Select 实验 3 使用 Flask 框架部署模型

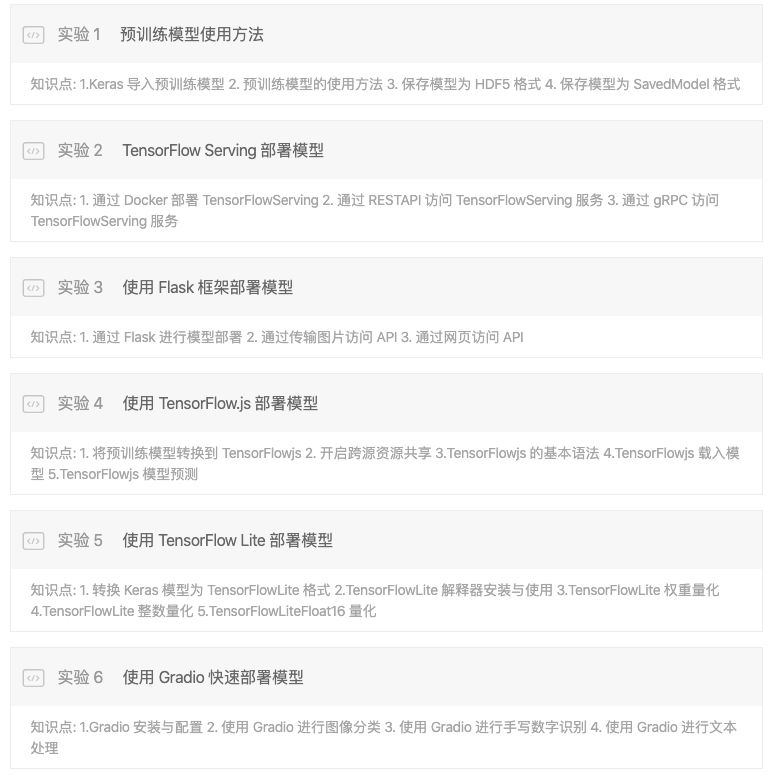[x=207, y=288]
